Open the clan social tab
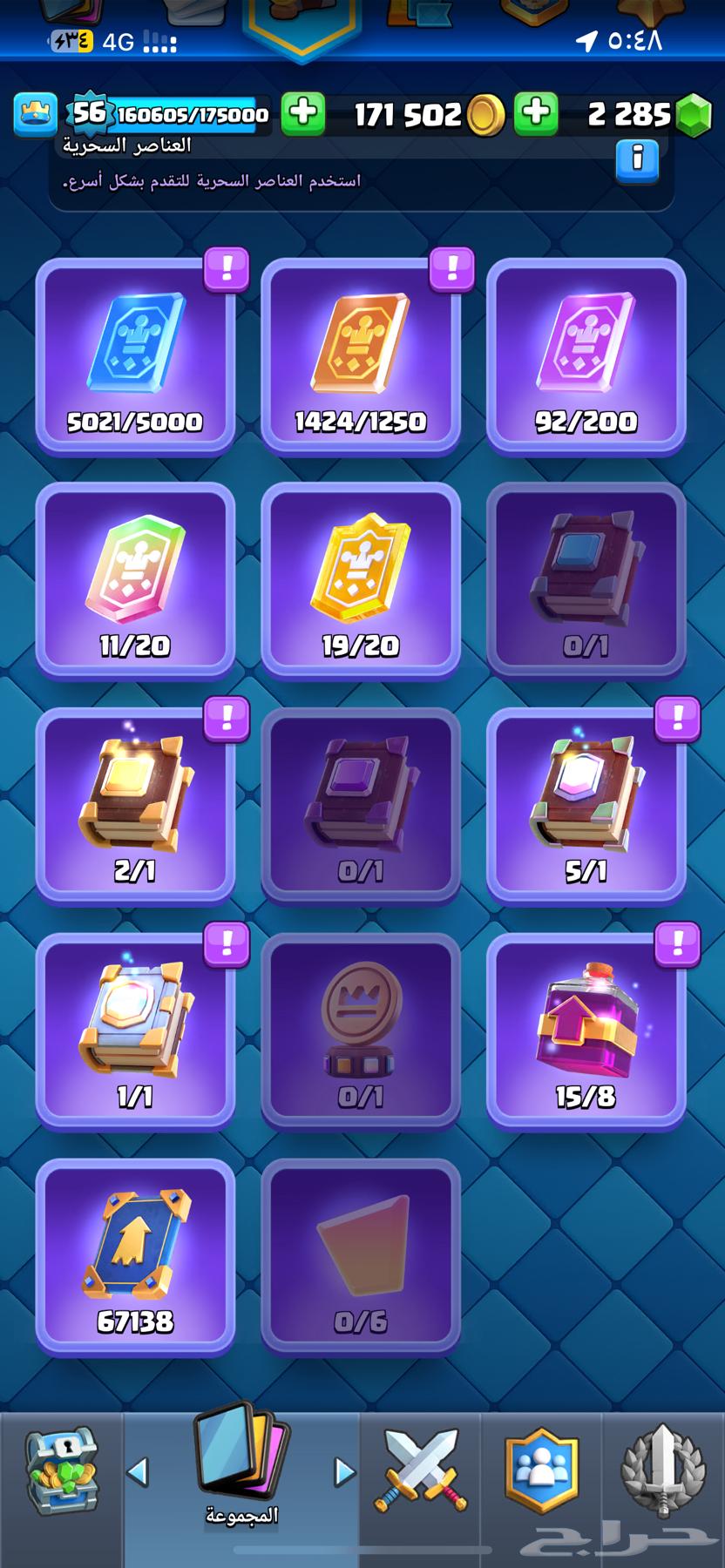This screenshot has height=1568, width=725. coord(541,1472)
